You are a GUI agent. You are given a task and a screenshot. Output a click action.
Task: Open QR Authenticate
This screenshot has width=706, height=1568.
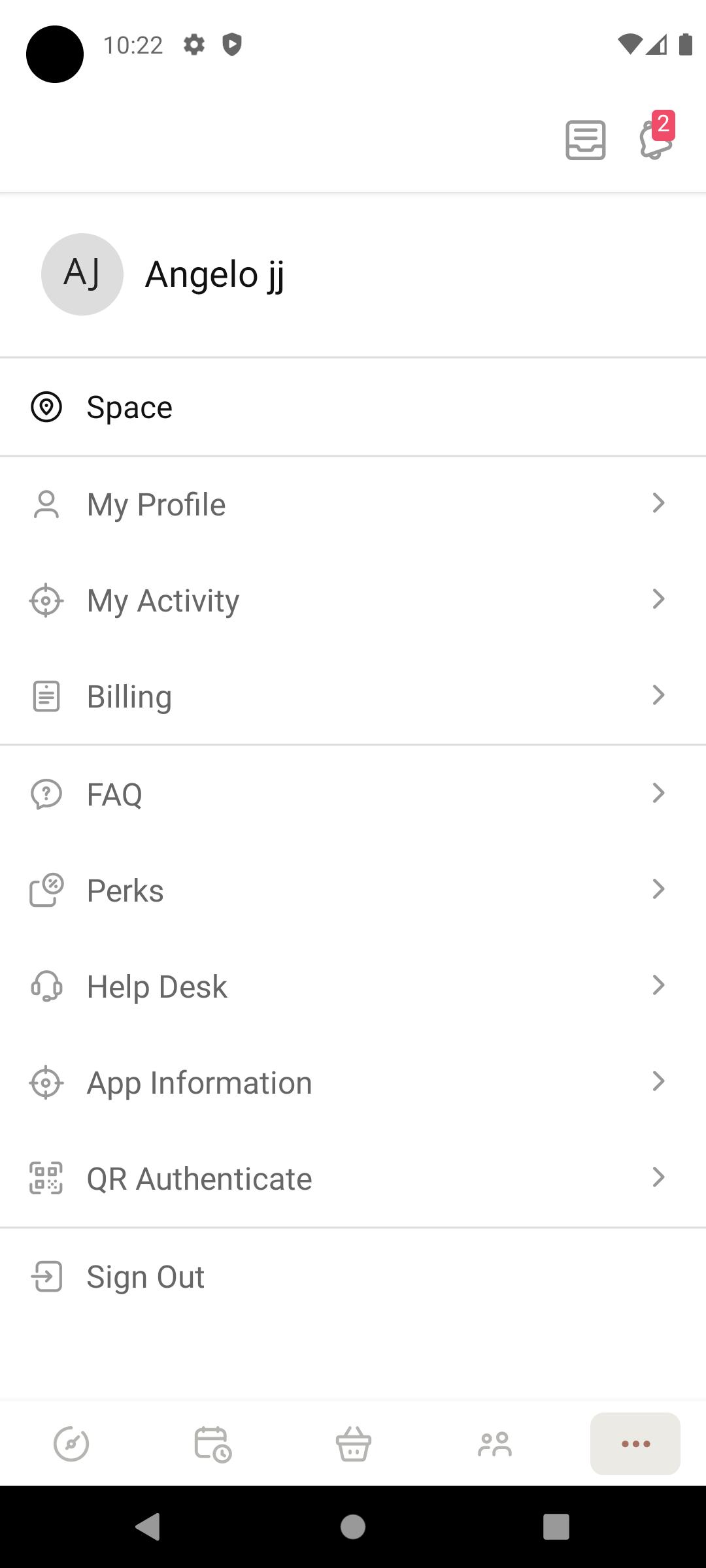pyautogui.click(x=353, y=1179)
